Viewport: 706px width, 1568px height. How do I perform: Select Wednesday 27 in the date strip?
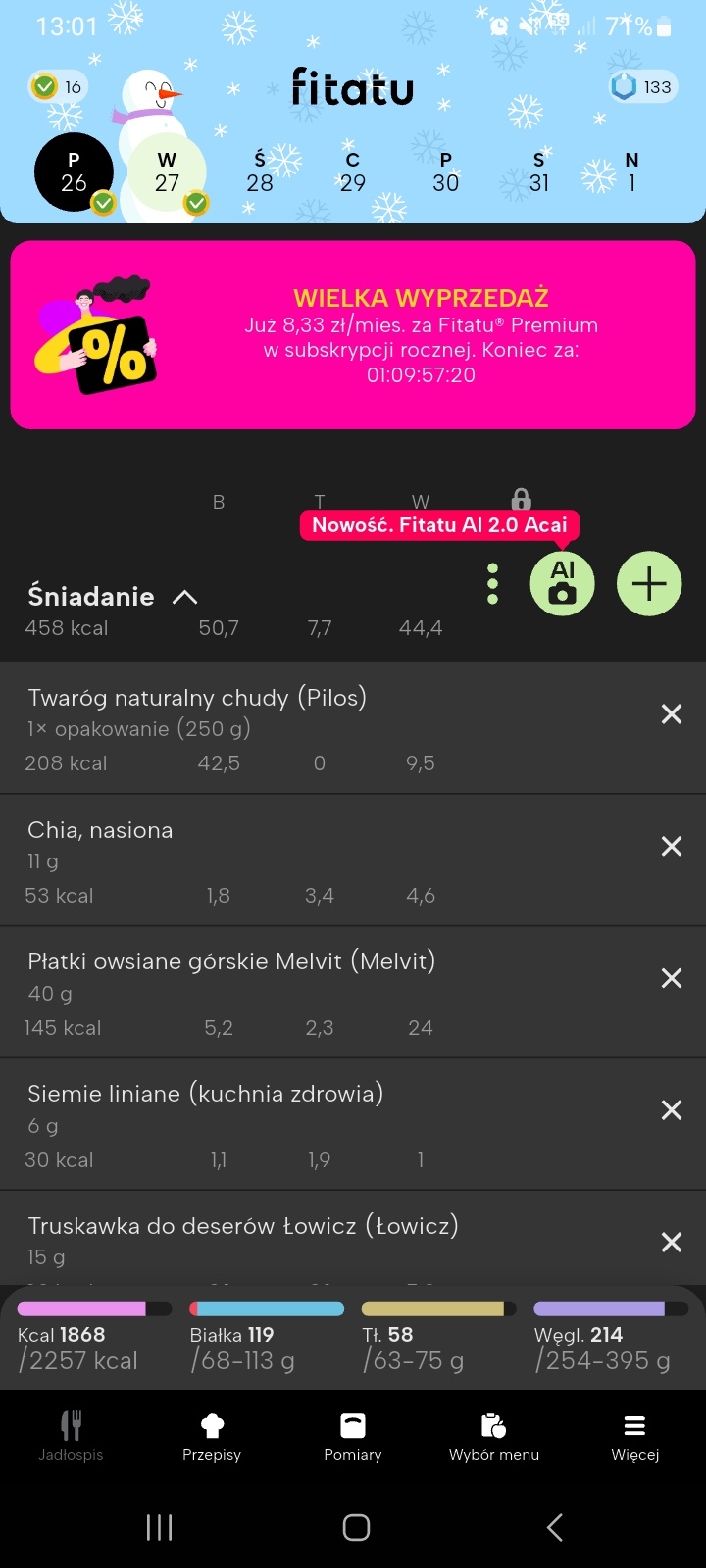click(167, 172)
